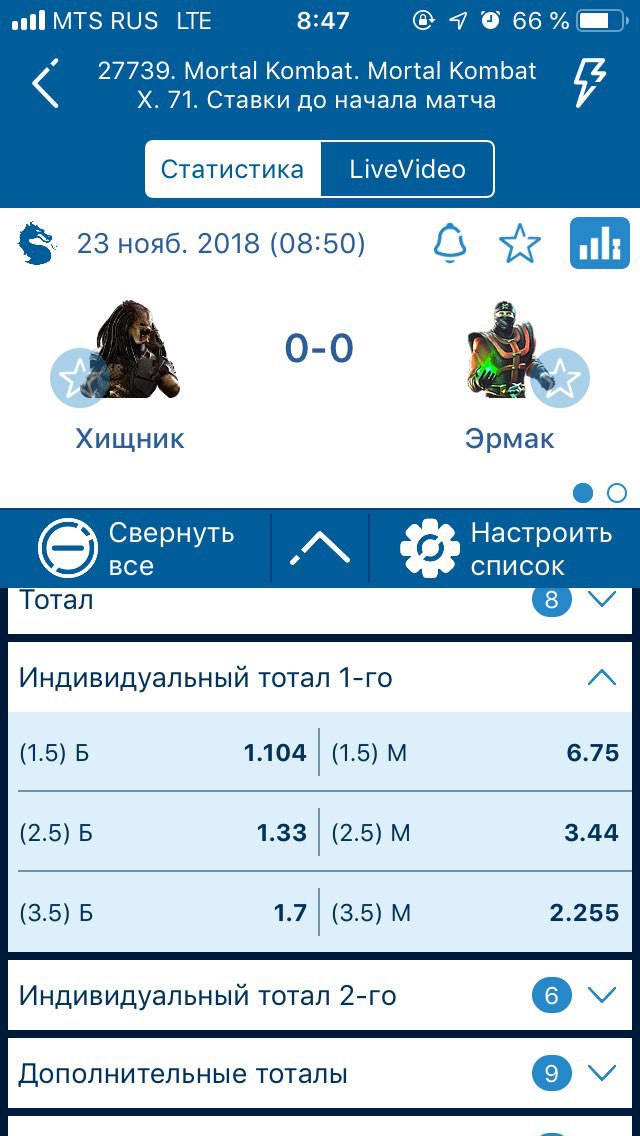Collapse Индивидуальный тотал 1-го section
Screen dimensions: 640x1136
tap(320, 677)
